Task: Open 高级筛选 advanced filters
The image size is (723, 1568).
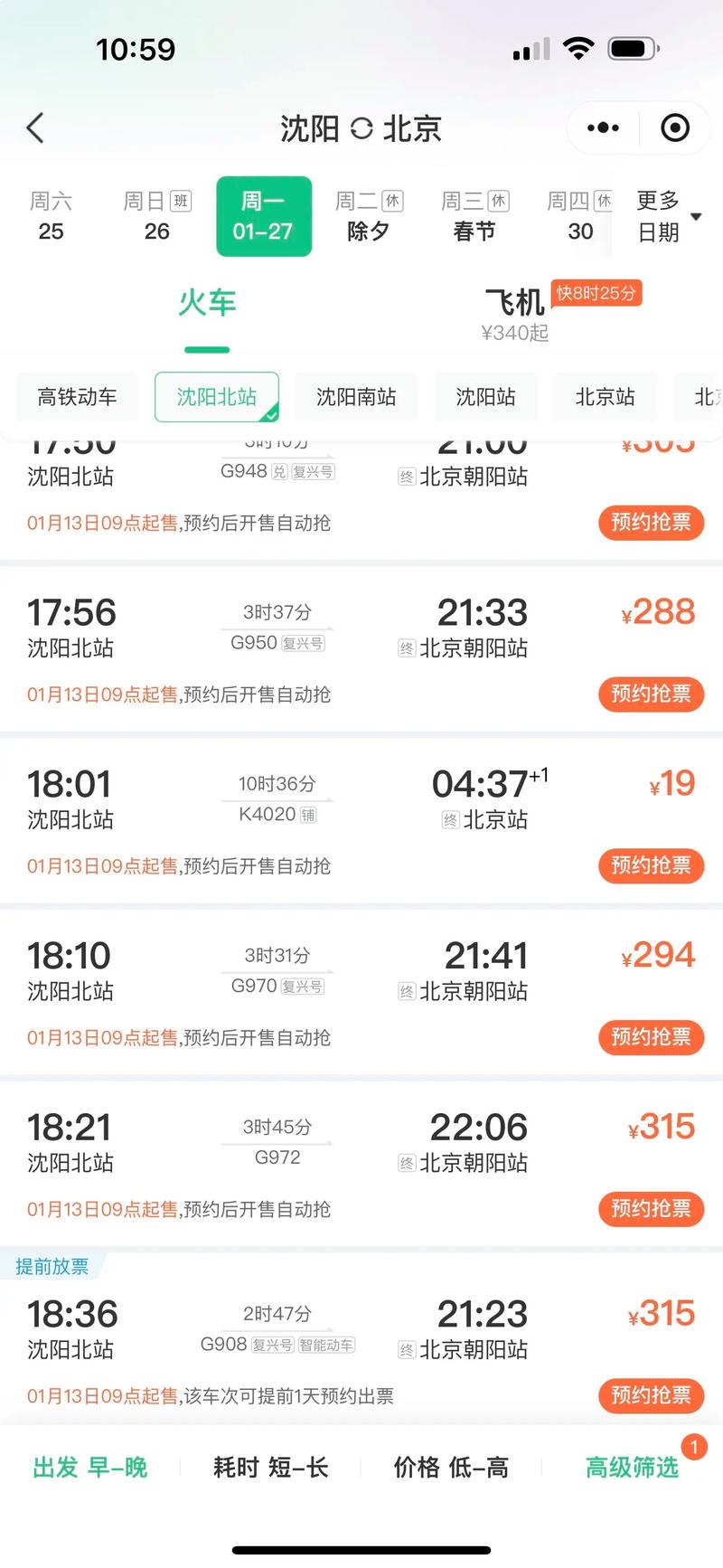Action: pos(630,1468)
